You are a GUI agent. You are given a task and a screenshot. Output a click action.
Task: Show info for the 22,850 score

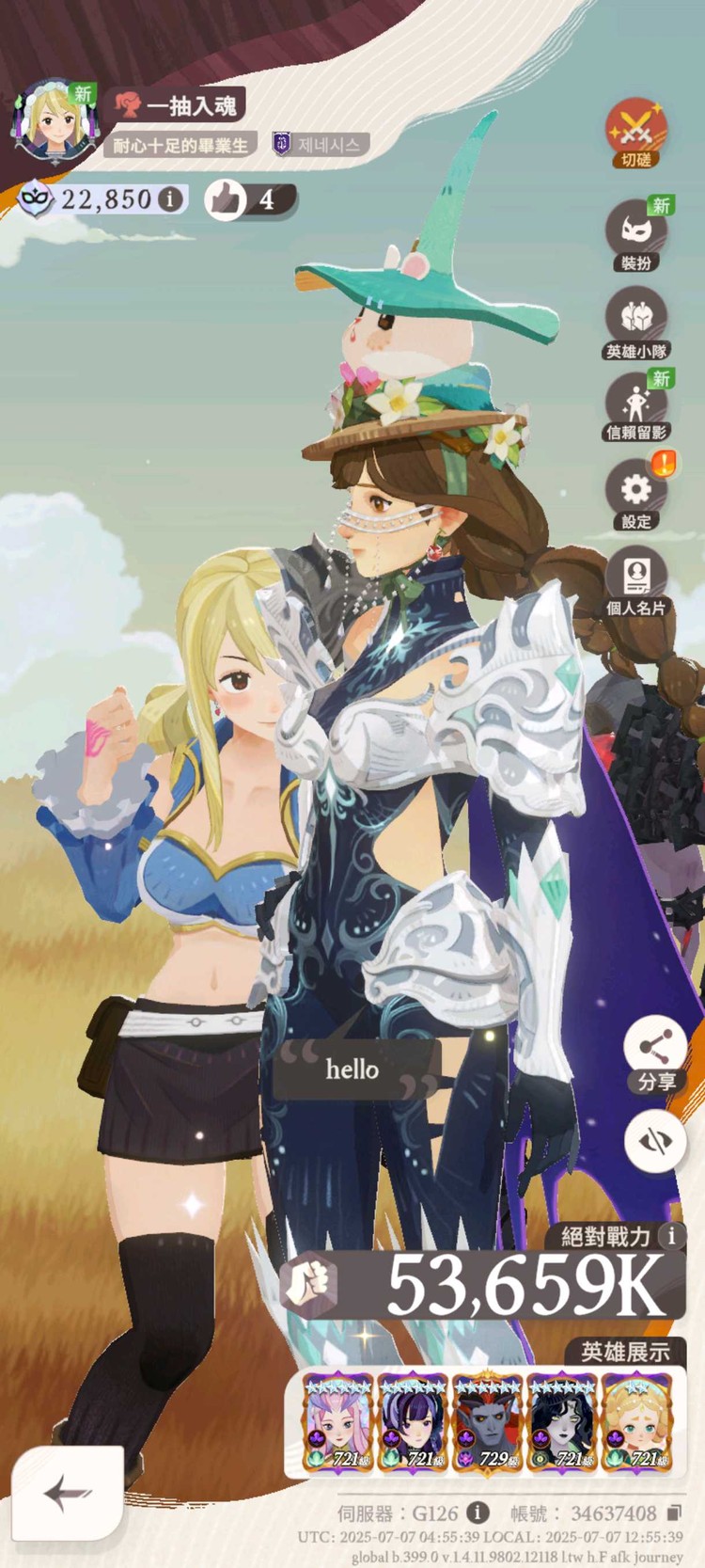pos(170,199)
